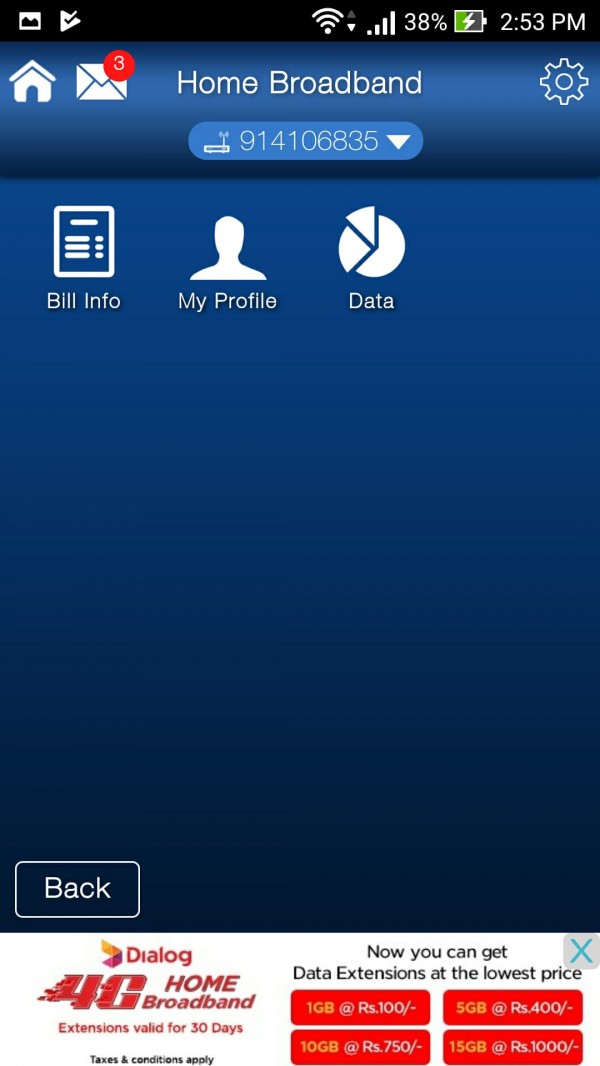Open the messages inbox envelope
Screen dimensions: 600x1066
[101, 82]
